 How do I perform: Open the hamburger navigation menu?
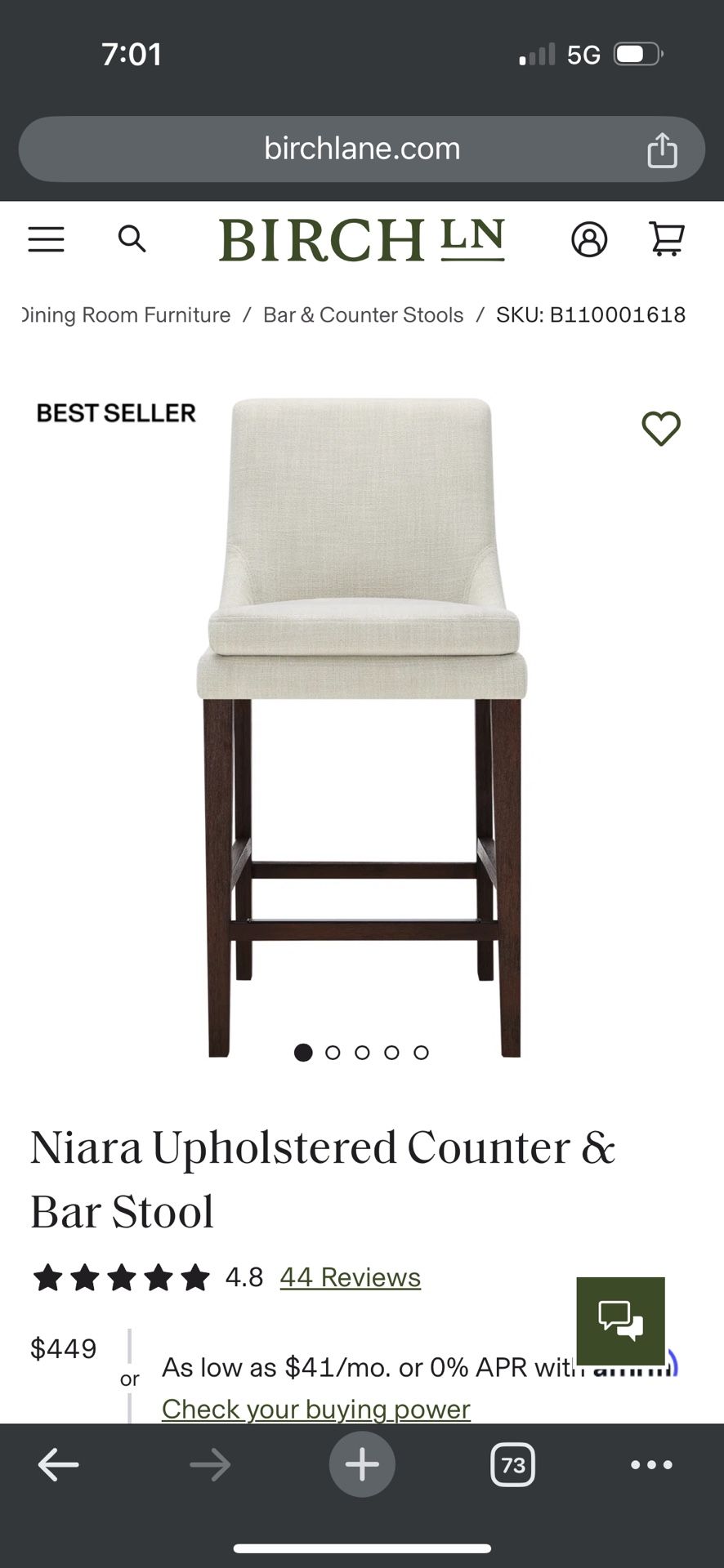pyautogui.click(x=46, y=239)
